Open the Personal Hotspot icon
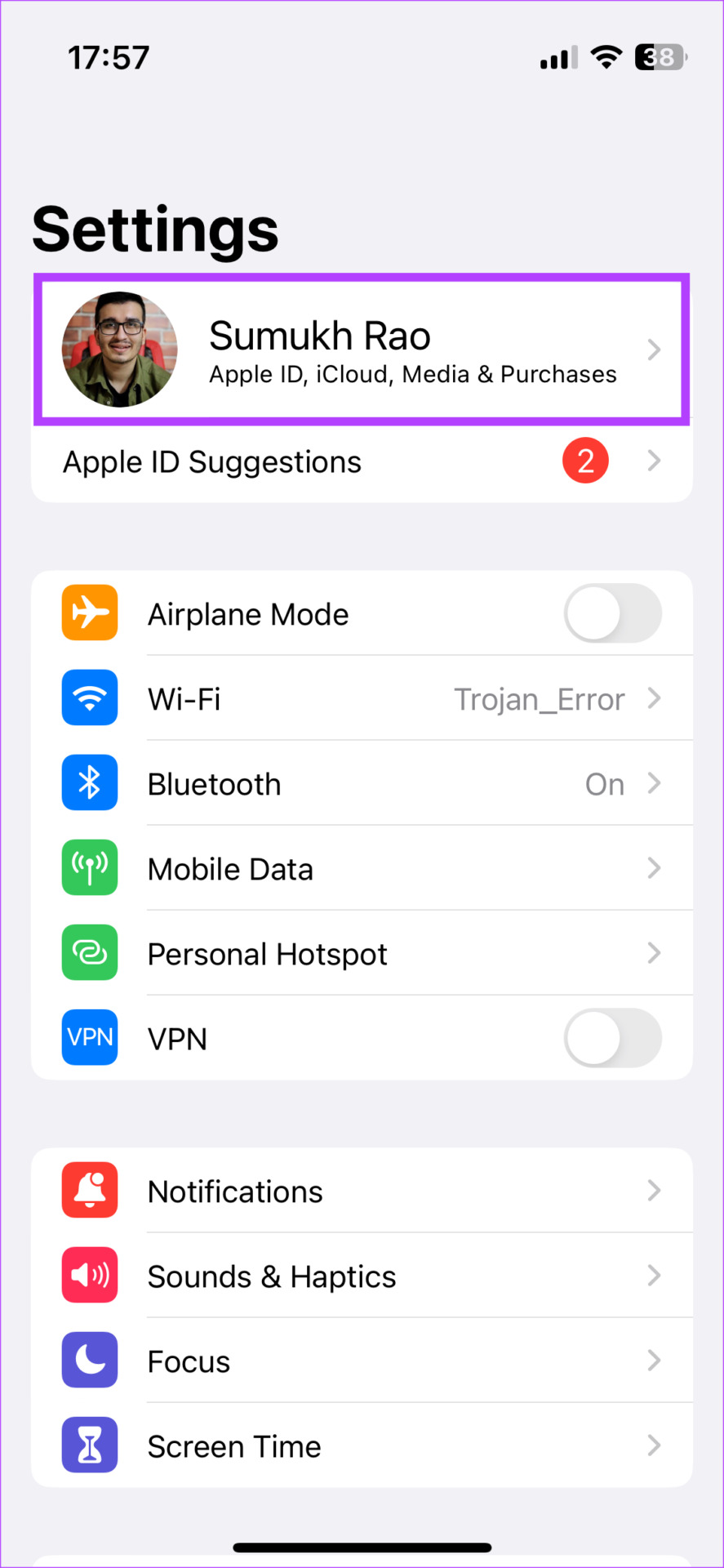The height and width of the screenshot is (1568, 724). pos(89,952)
